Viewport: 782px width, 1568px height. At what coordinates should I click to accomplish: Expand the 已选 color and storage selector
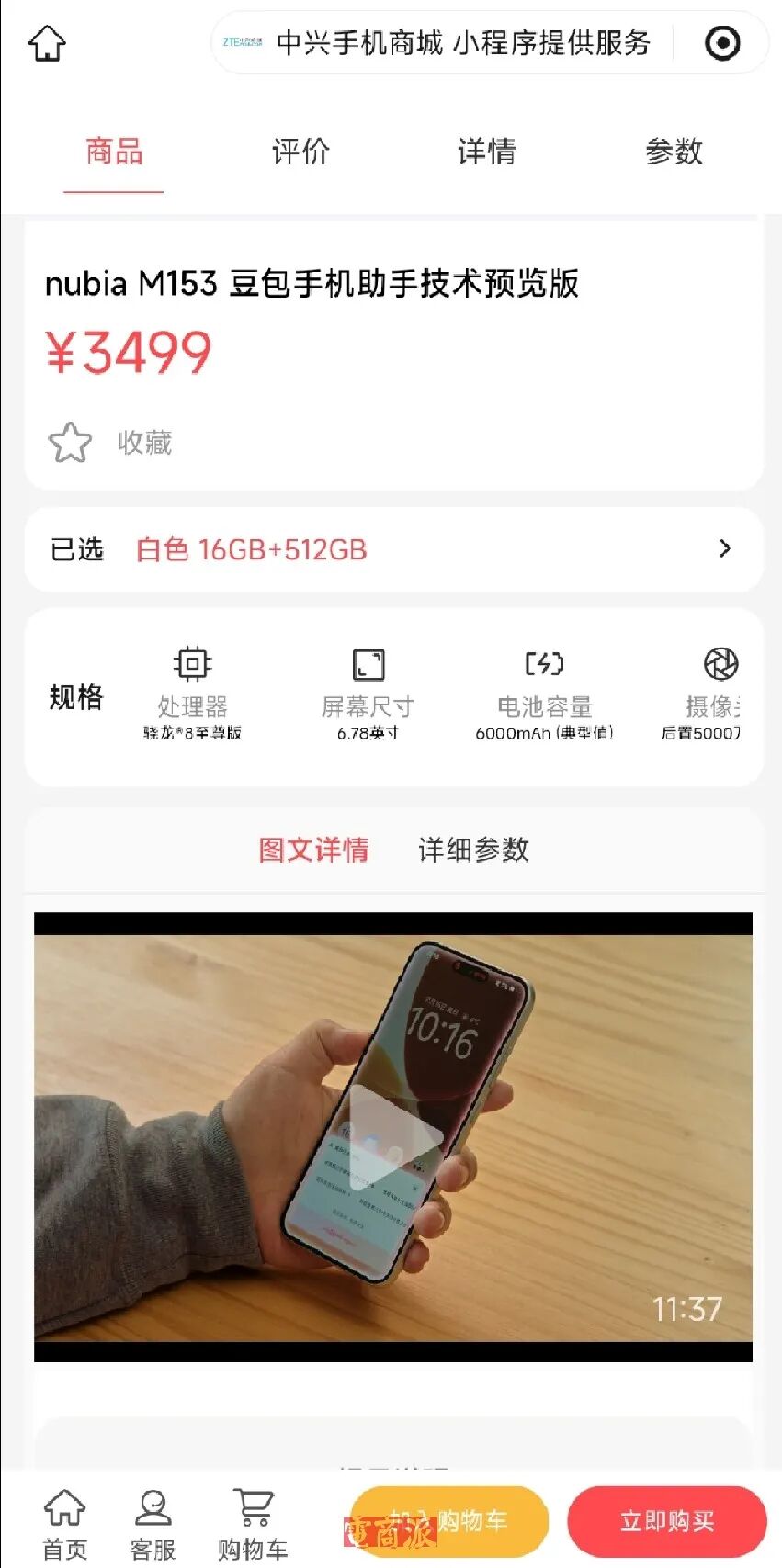point(725,549)
